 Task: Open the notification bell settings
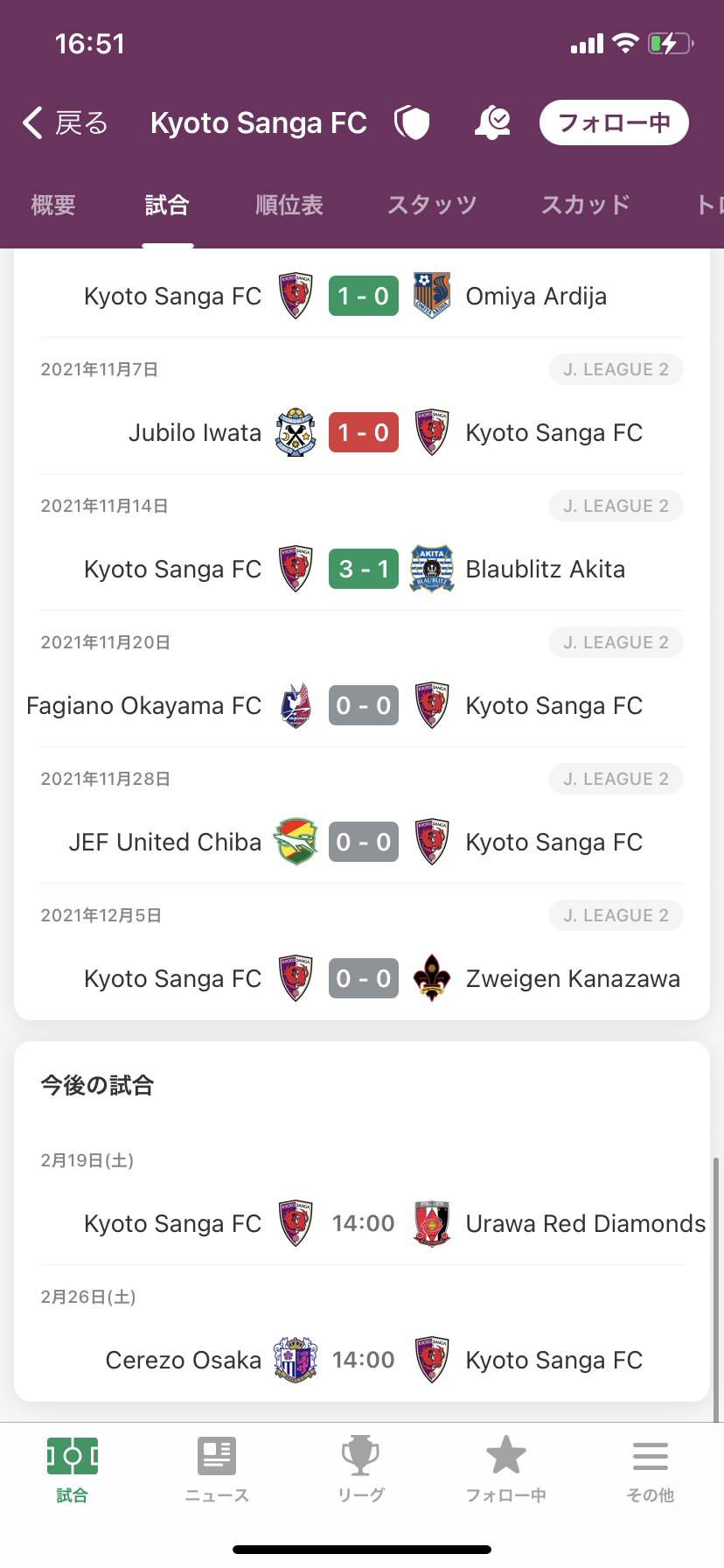pos(492,123)
